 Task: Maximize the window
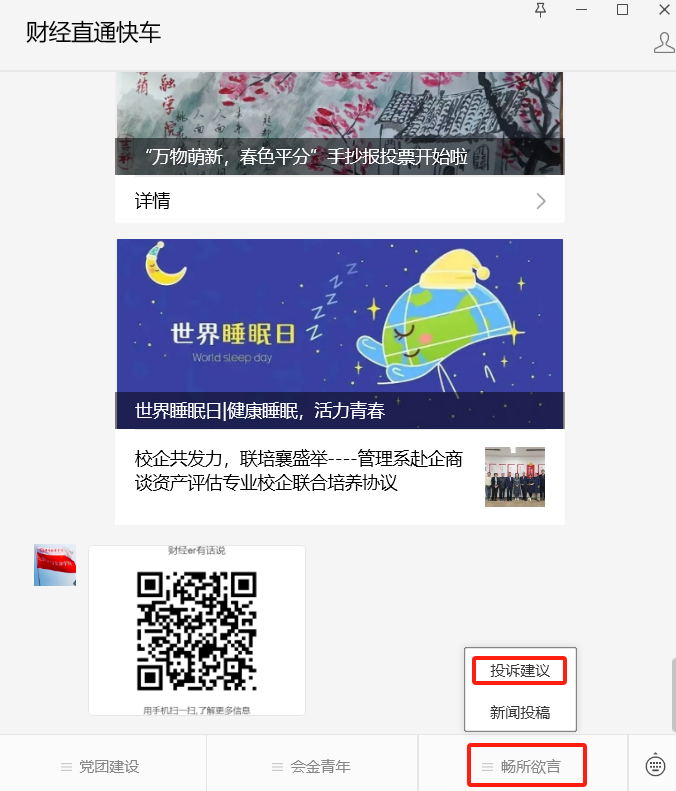click(622, 9)
